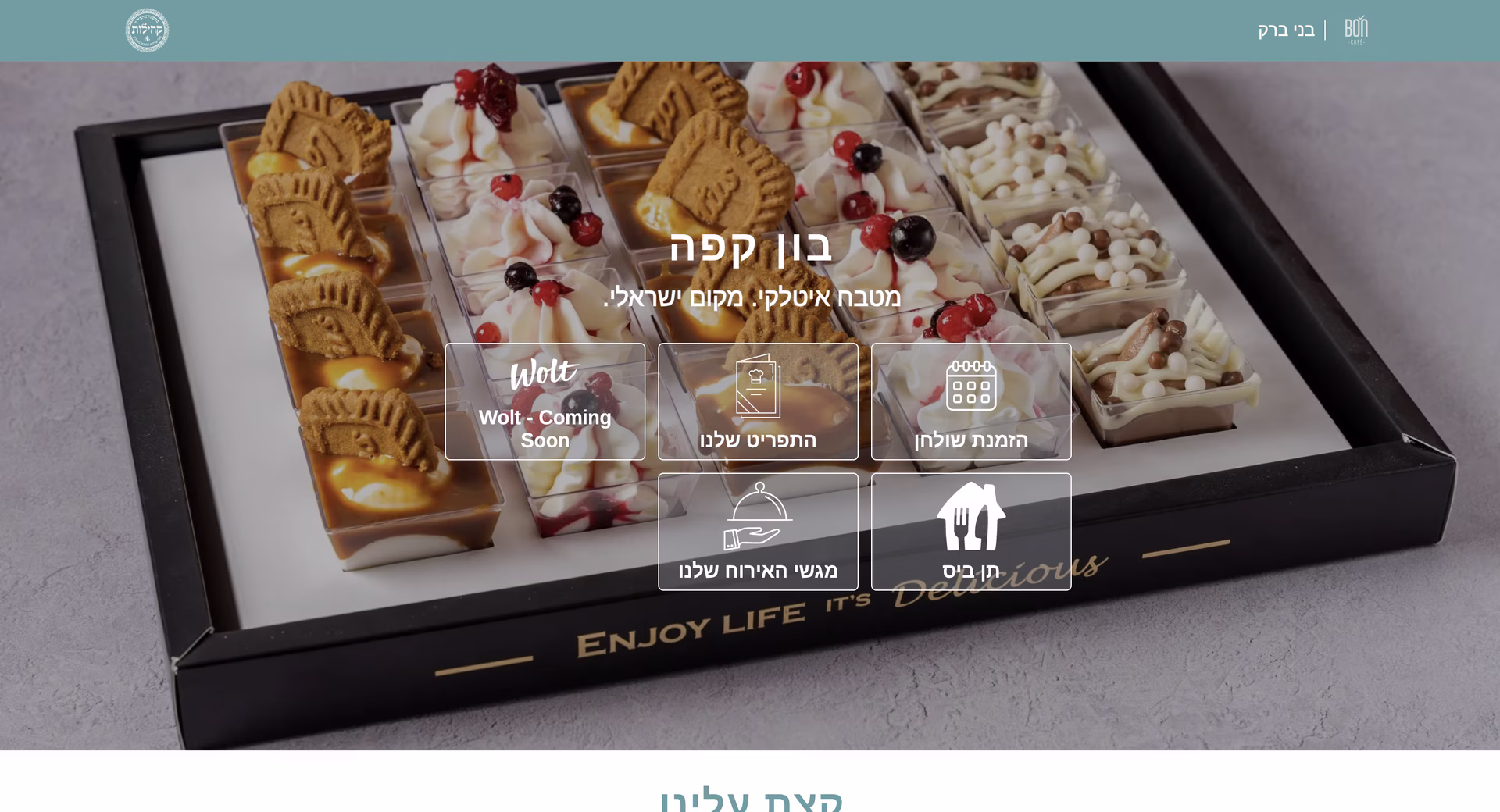Image resolution: width=1500 pixels, height=812 pixels.
Task: Open the table reservation tile הזמנת שולחן
Action: coord(971,401)
